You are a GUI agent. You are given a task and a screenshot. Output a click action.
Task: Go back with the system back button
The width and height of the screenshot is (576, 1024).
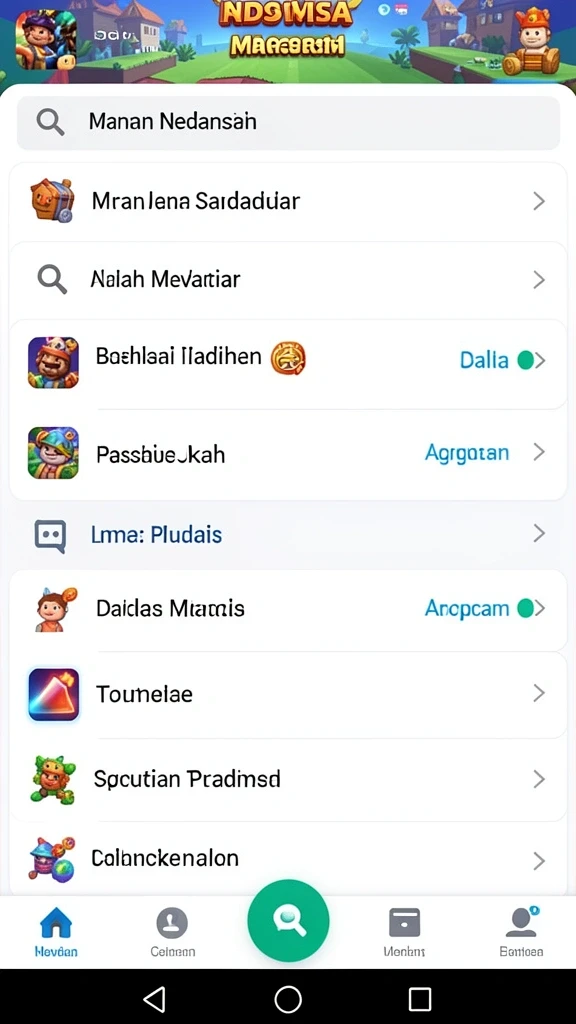[x=154, y=999]
